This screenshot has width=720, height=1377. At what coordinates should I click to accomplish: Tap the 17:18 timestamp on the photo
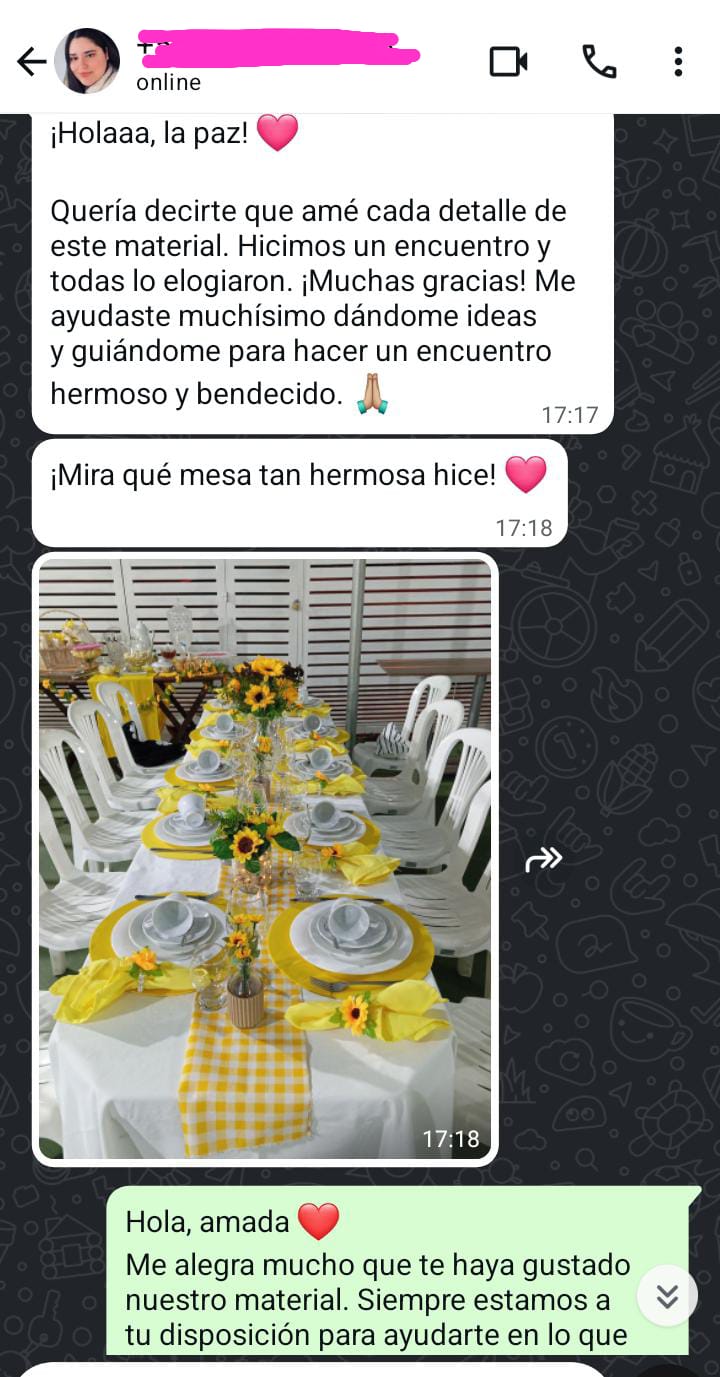pyautogui.click(x=454, y=1137)
